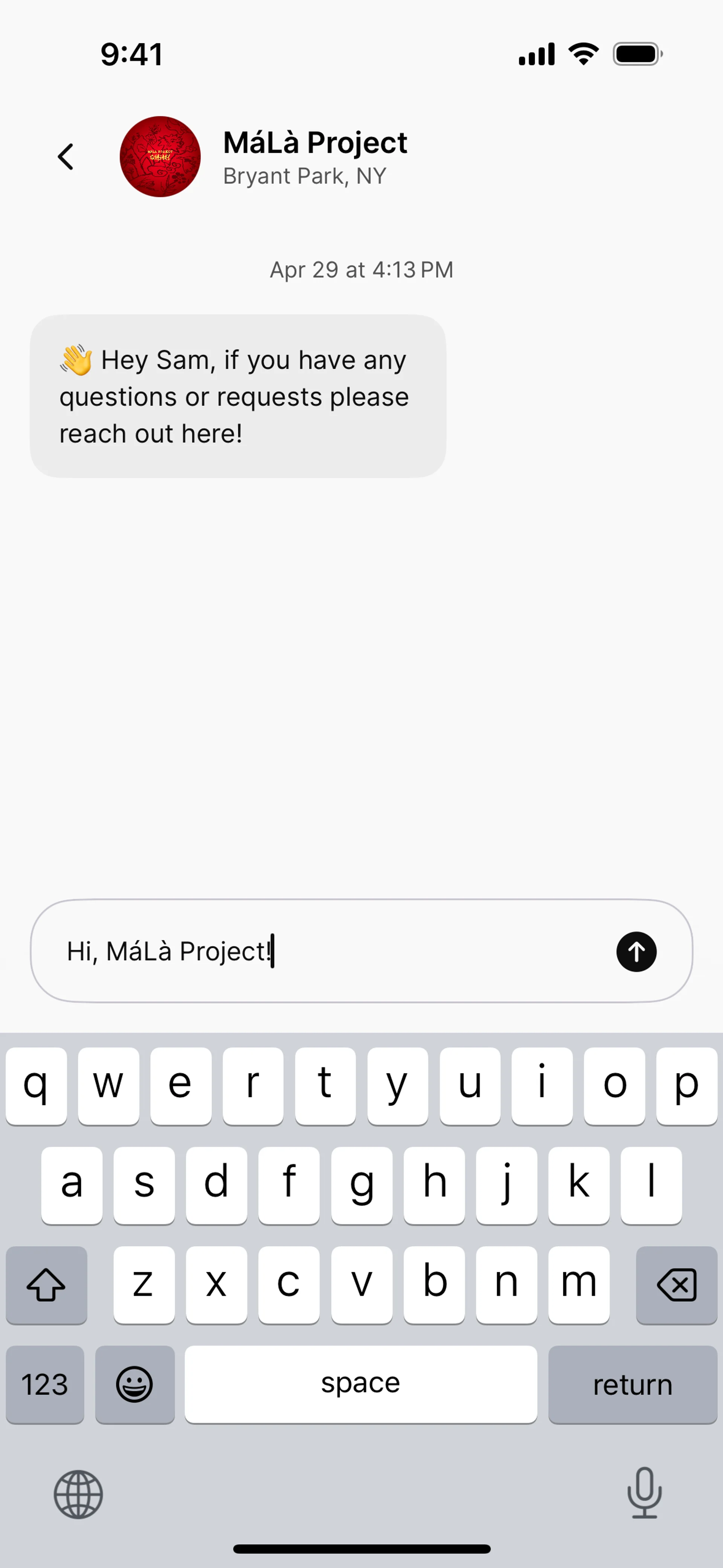
Task: Change keyboard language with the globe
Action: [78, 1495]
